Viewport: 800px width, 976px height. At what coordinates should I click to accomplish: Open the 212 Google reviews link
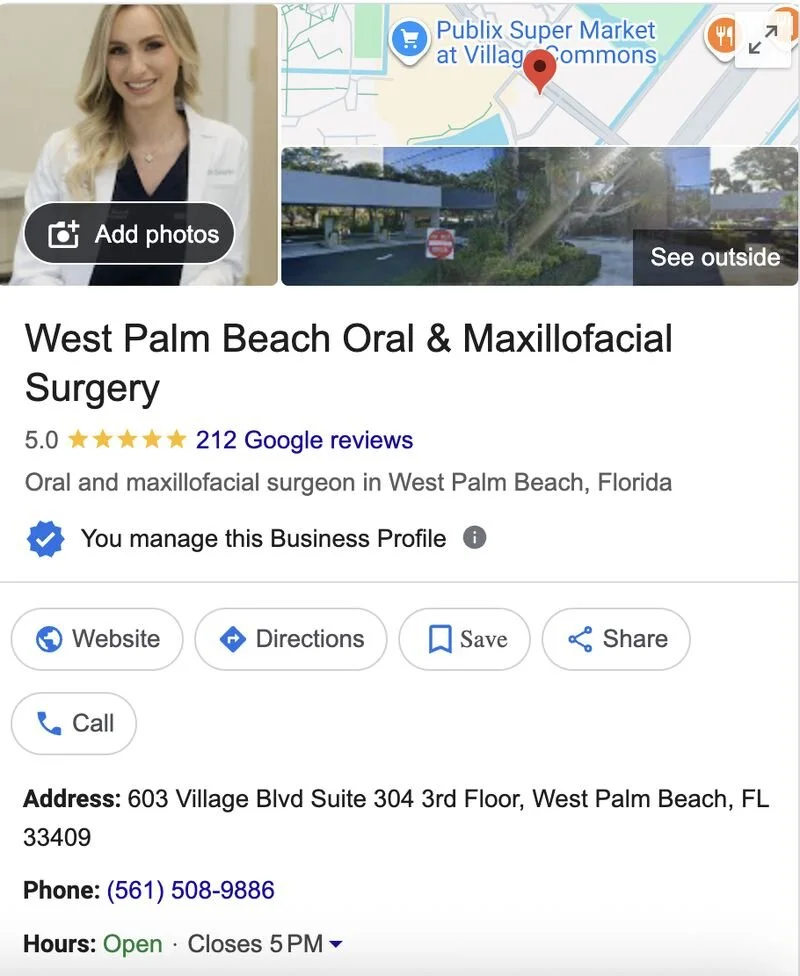(x=304, y=440)
